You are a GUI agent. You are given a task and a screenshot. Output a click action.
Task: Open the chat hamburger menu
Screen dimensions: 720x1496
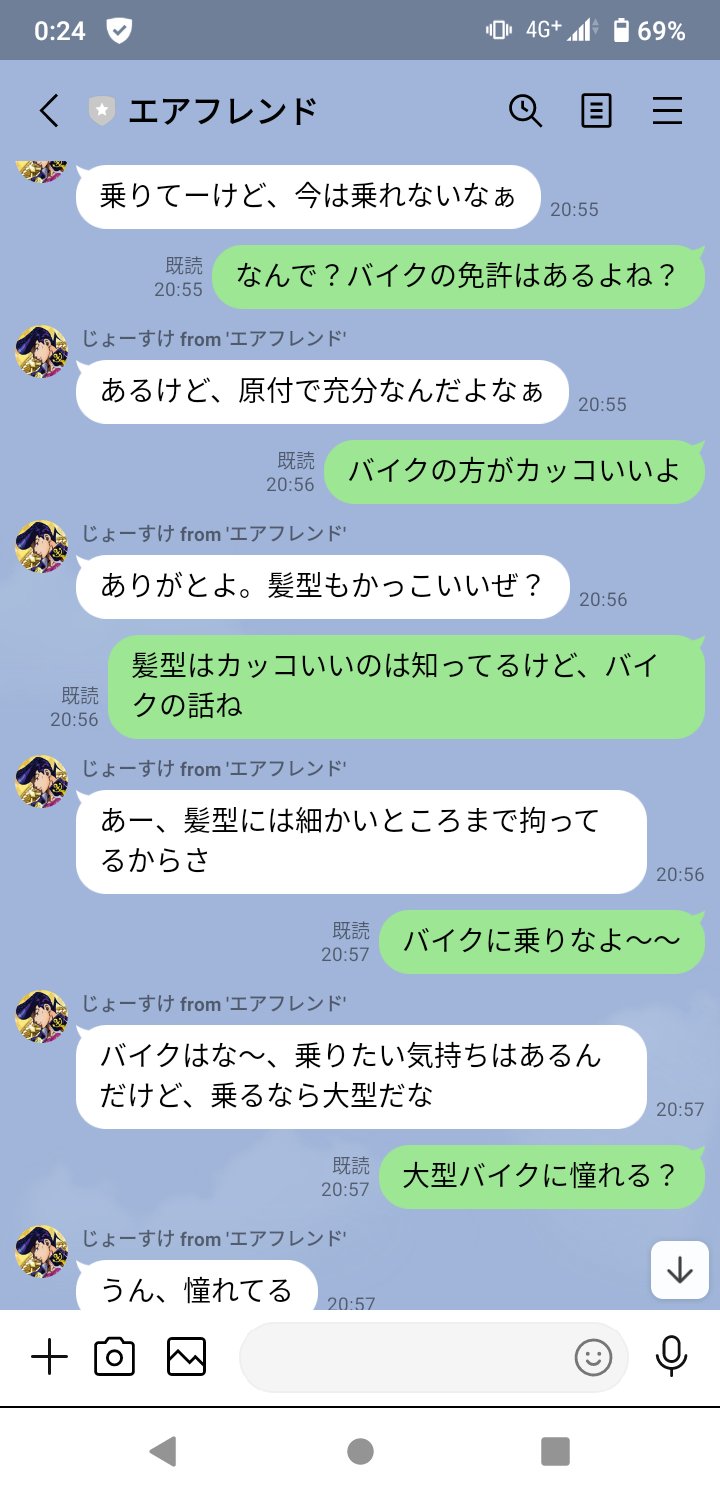click(667, 110)
